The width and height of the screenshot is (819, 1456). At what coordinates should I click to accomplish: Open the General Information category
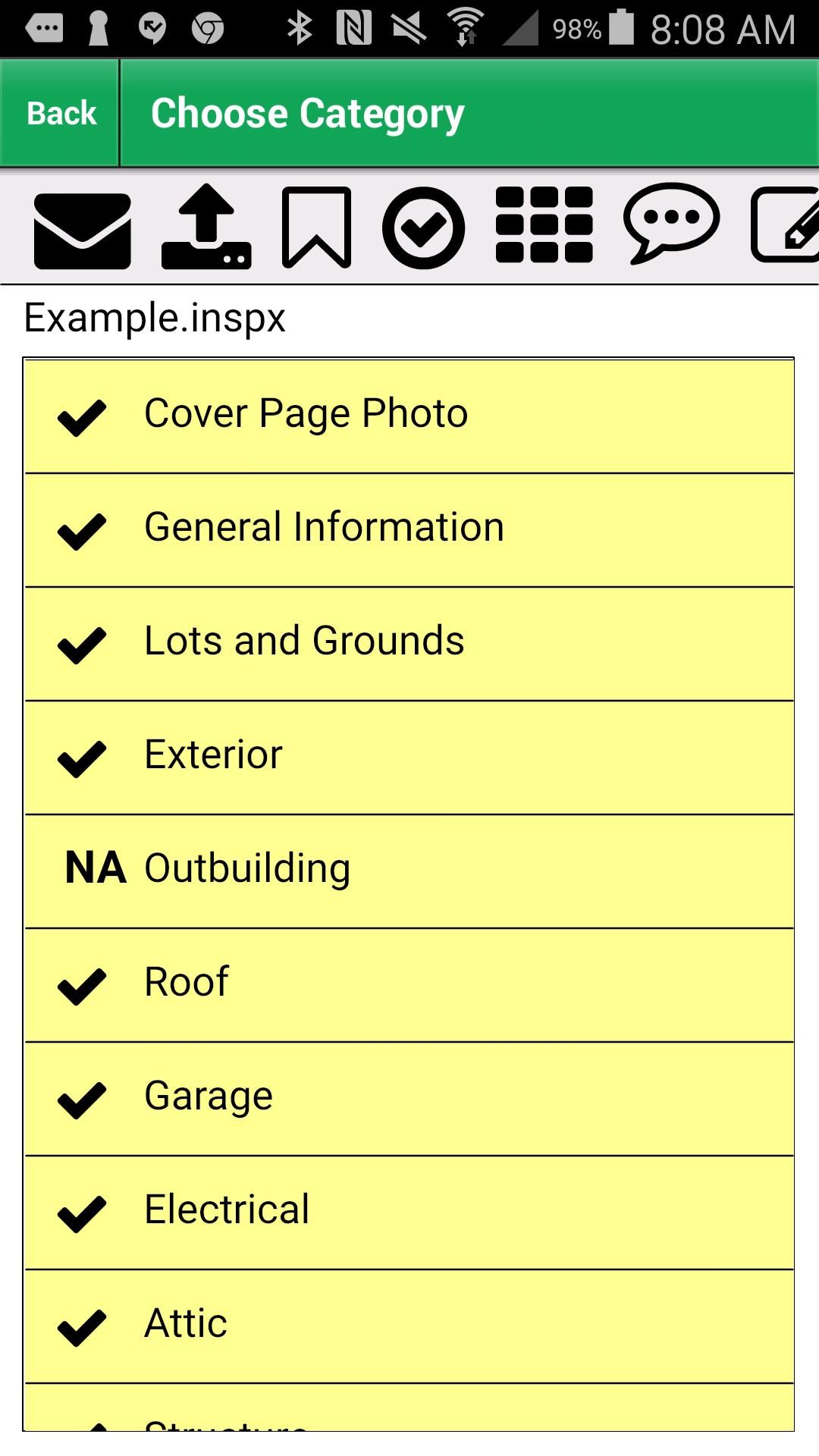coord(409,527)
